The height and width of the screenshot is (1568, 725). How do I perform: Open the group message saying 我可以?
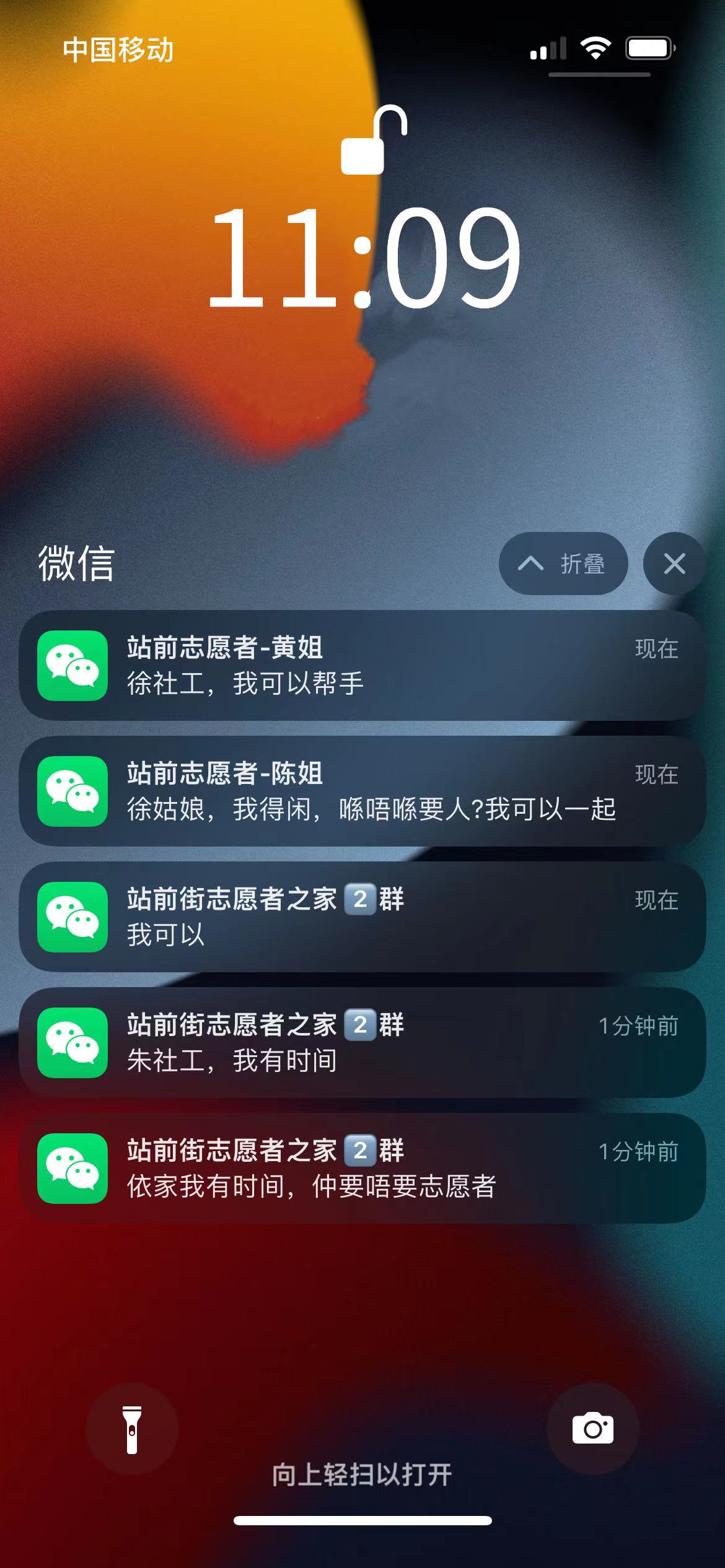362,917
